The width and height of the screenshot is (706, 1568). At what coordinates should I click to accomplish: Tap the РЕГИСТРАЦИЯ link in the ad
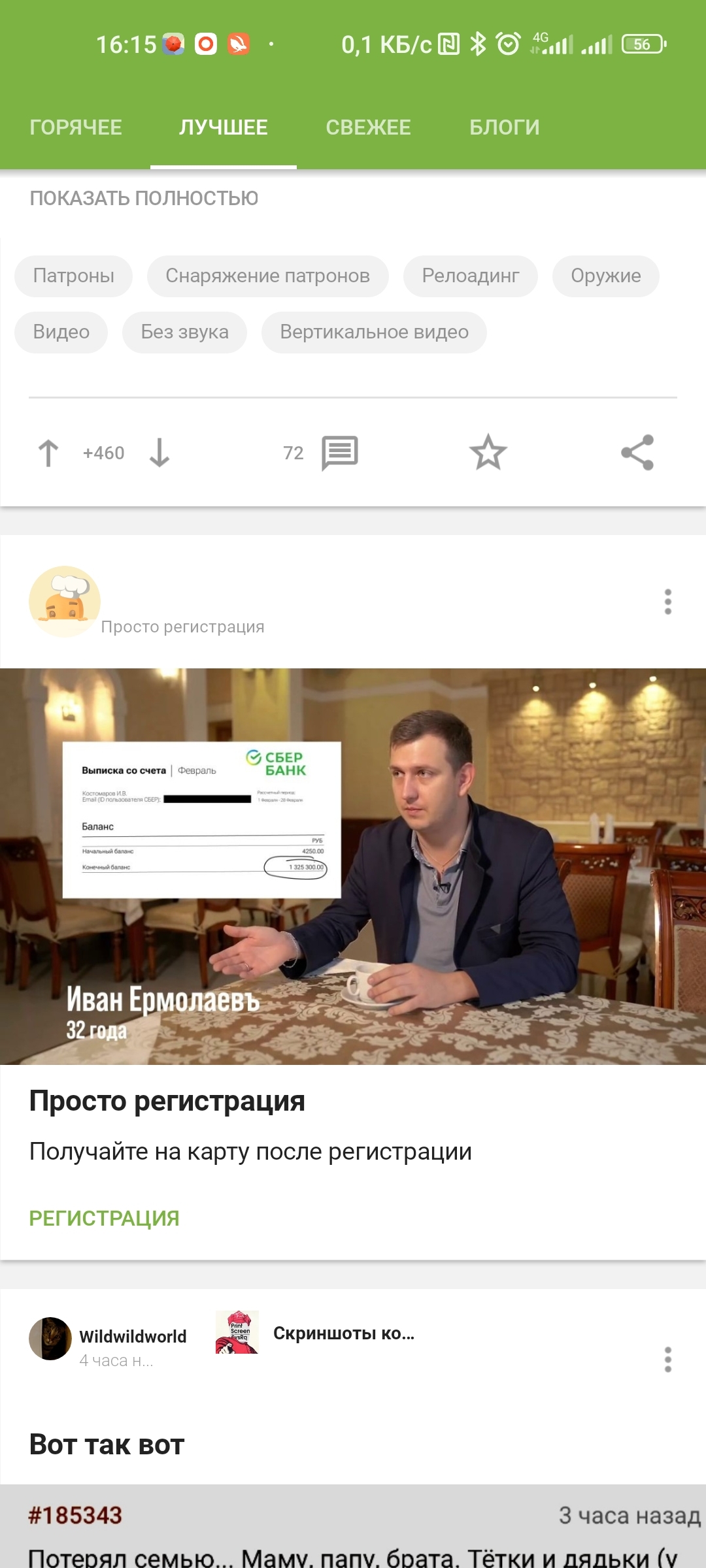(104, 1218)
